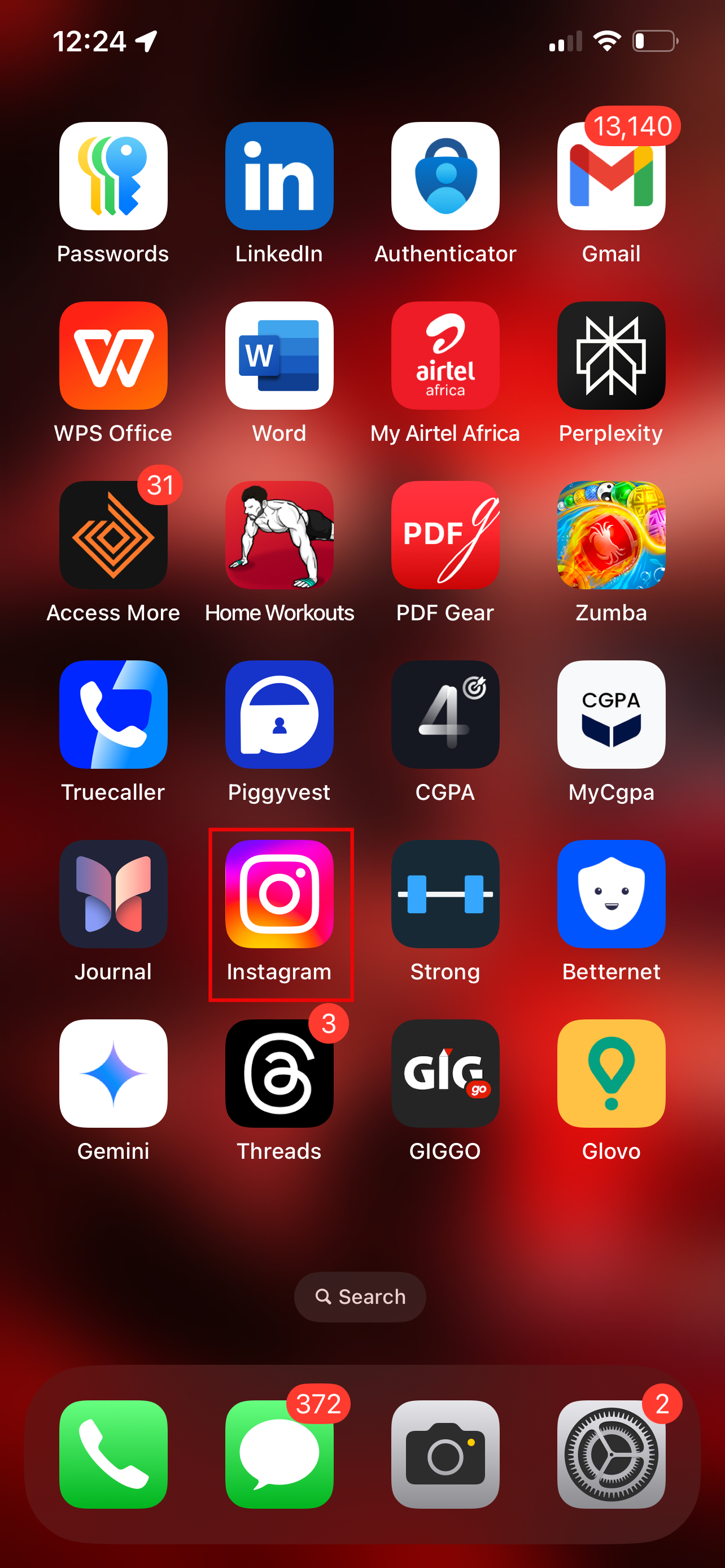Launch the Word app
This screenshot has width=725, height=1568.
(279, 356)
